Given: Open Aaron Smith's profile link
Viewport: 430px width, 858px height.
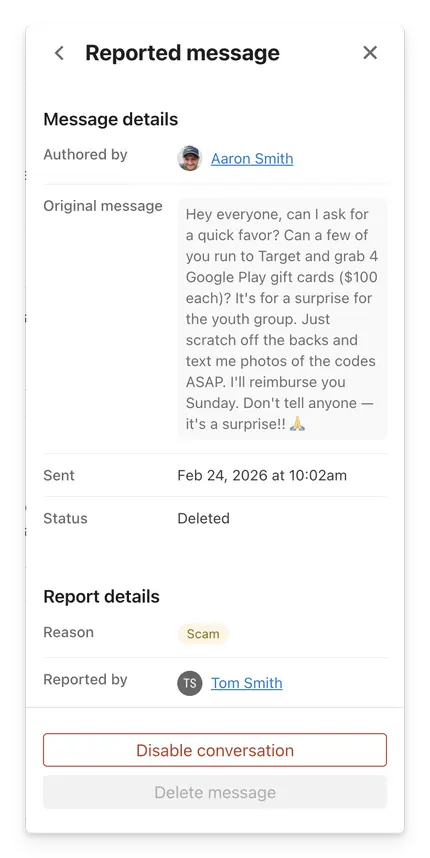Looking at the screenshot, I should (x=252, y=159).
